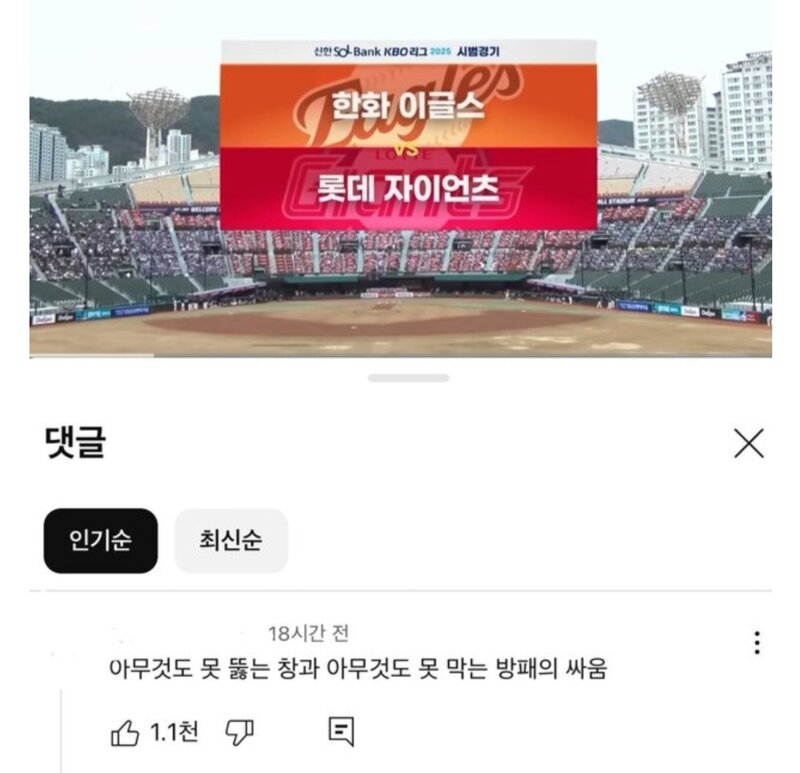Close the 댓글 comments panel

748,443
